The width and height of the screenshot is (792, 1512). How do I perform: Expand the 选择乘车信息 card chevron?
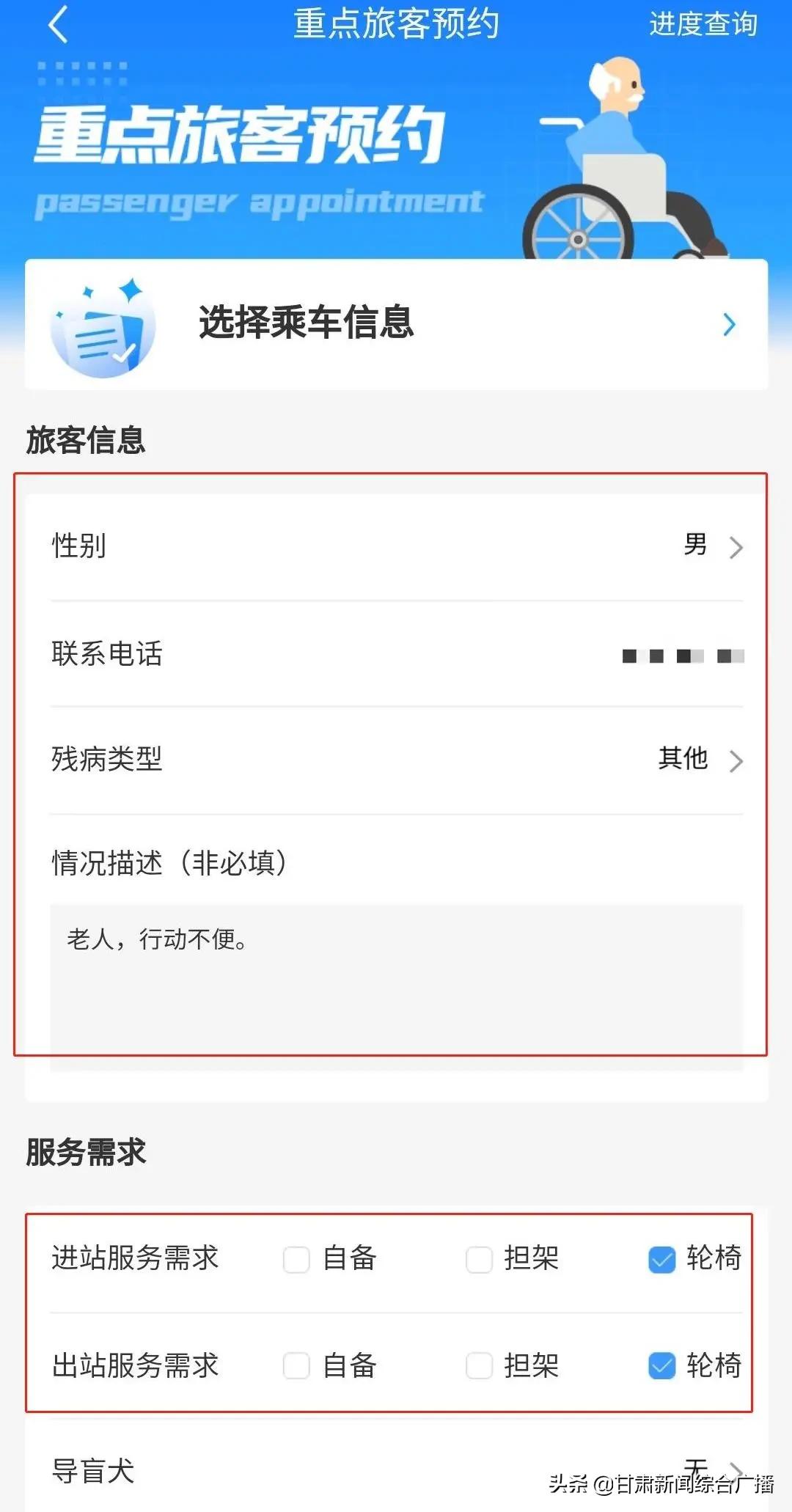728,325
